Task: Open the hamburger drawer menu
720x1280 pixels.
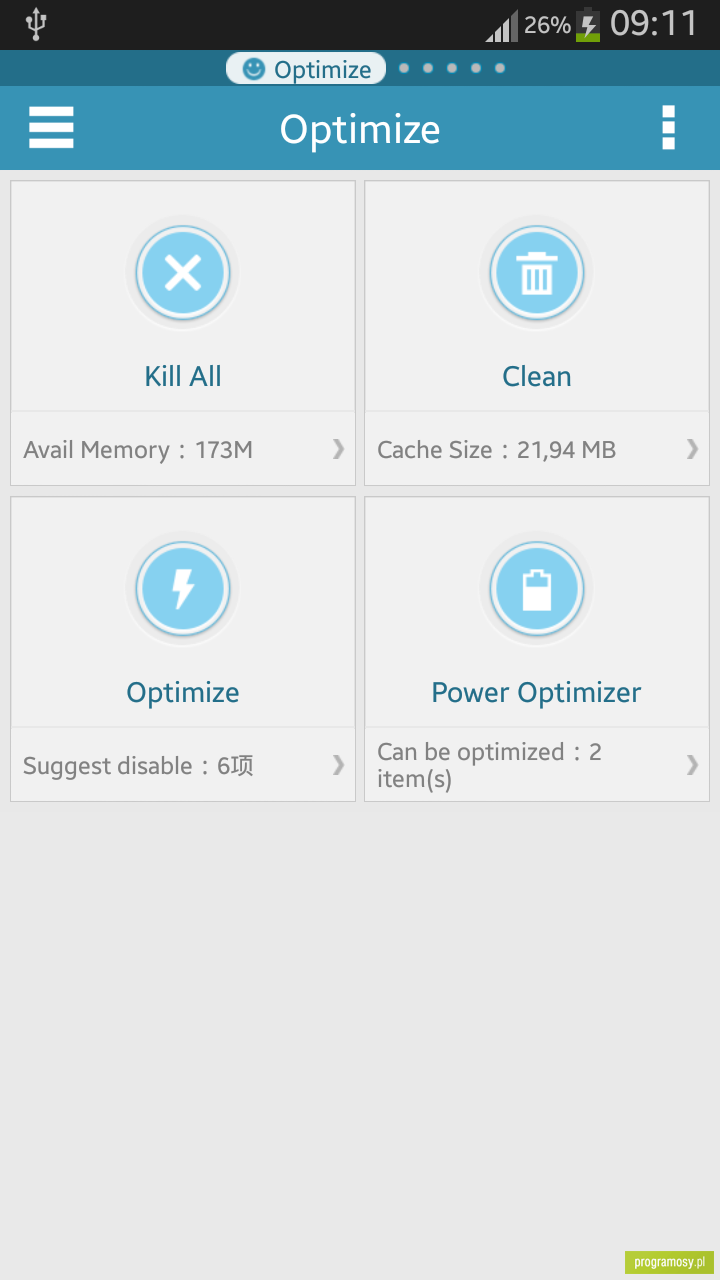Action: tap(51, 128)
